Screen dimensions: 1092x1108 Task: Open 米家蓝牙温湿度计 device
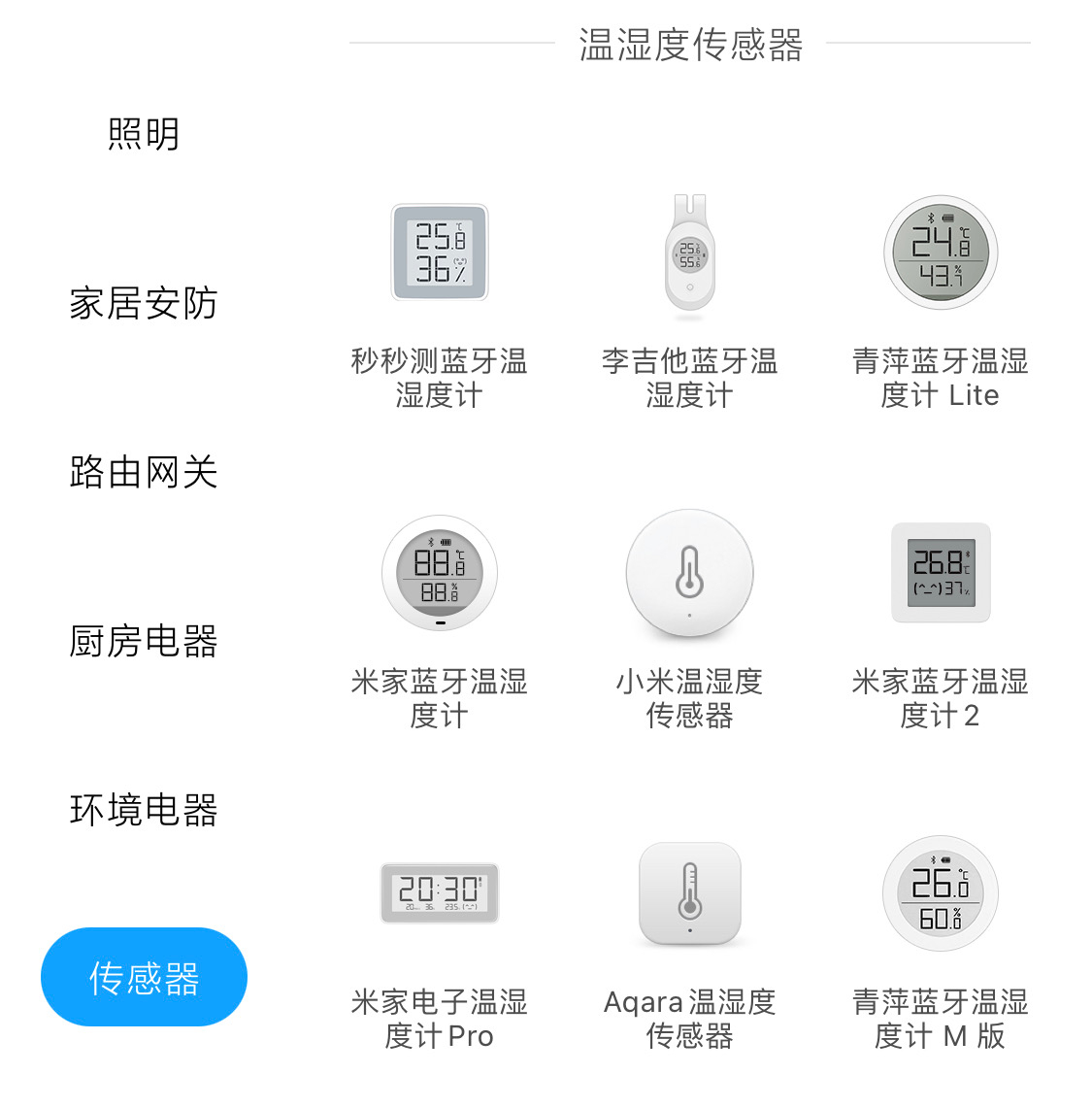440,573
